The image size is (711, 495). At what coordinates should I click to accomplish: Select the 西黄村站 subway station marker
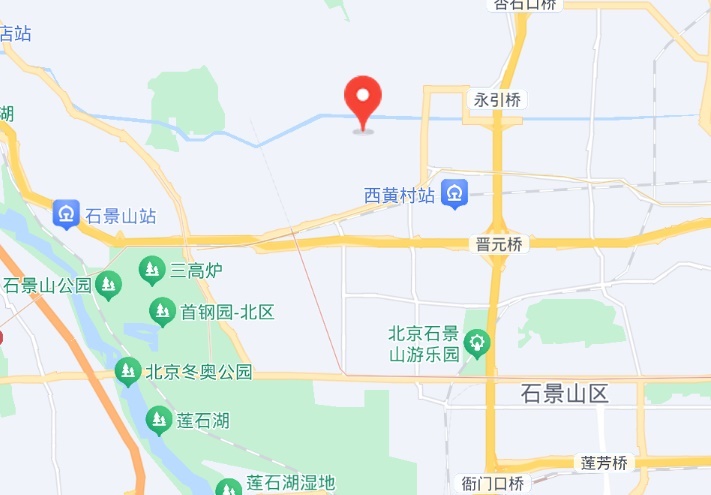coord(456,193)
